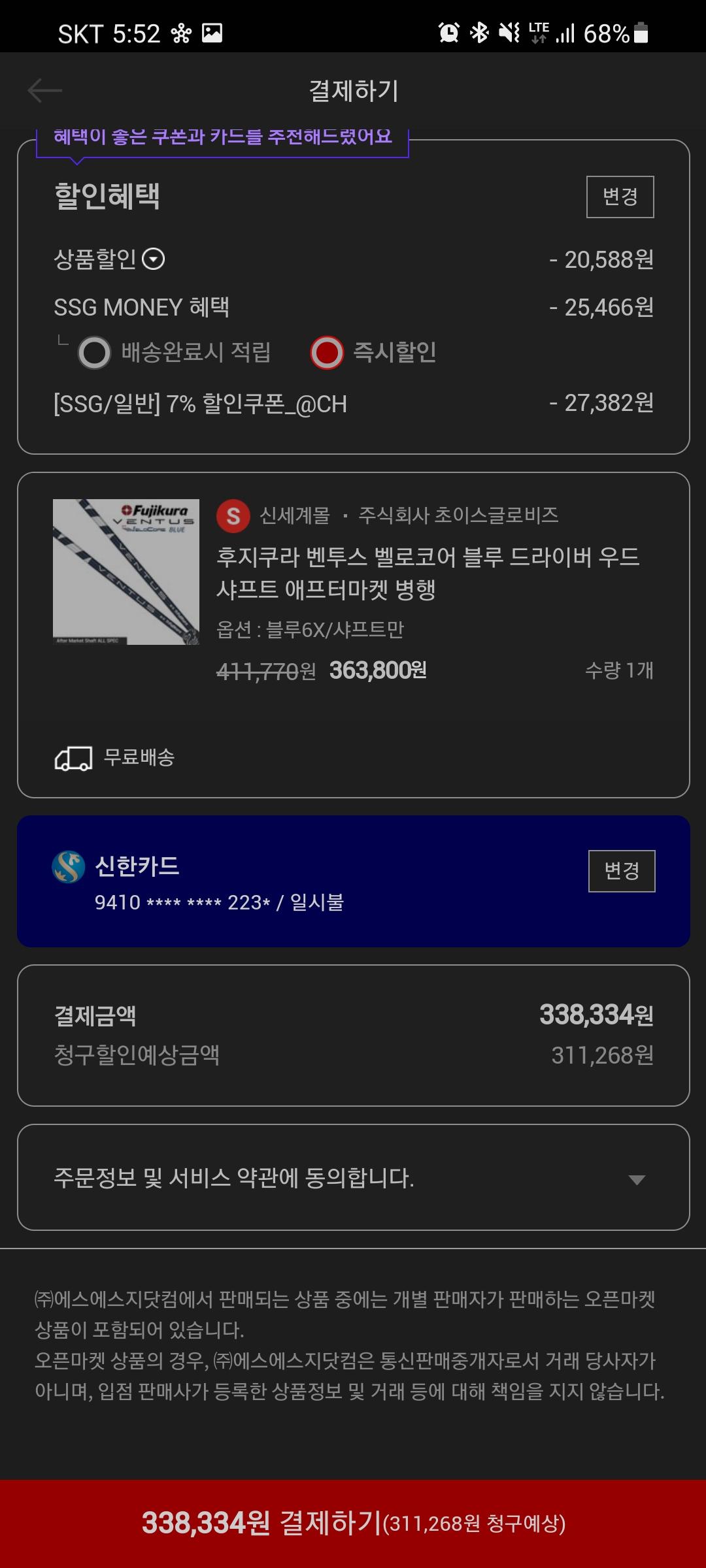The width and height of the screenshot is (706, 1568).
Task: Change the 신한카드 payment method
Action: [621, 871]
